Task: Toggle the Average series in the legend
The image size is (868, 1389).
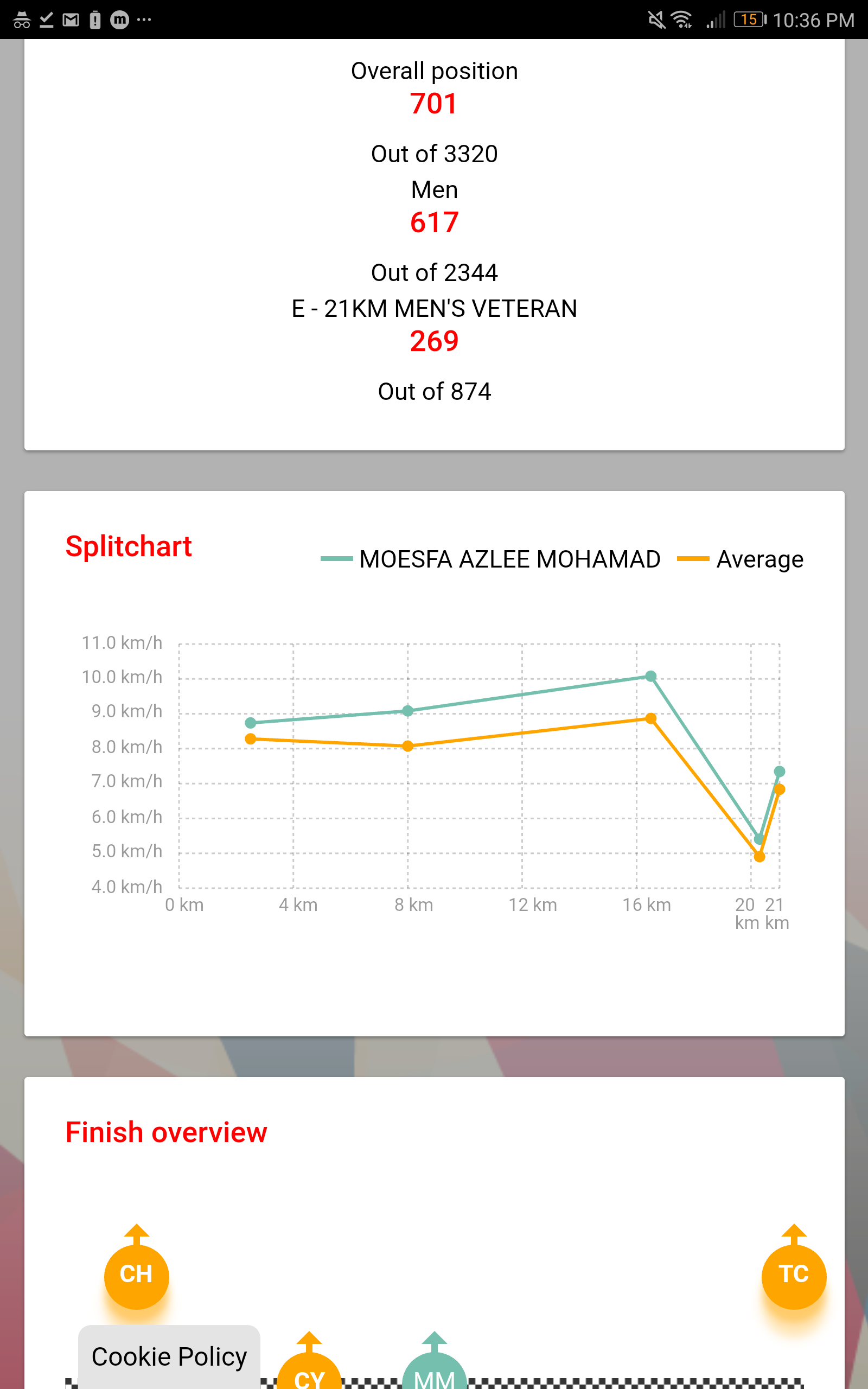Action: click(x=740, y=559)
